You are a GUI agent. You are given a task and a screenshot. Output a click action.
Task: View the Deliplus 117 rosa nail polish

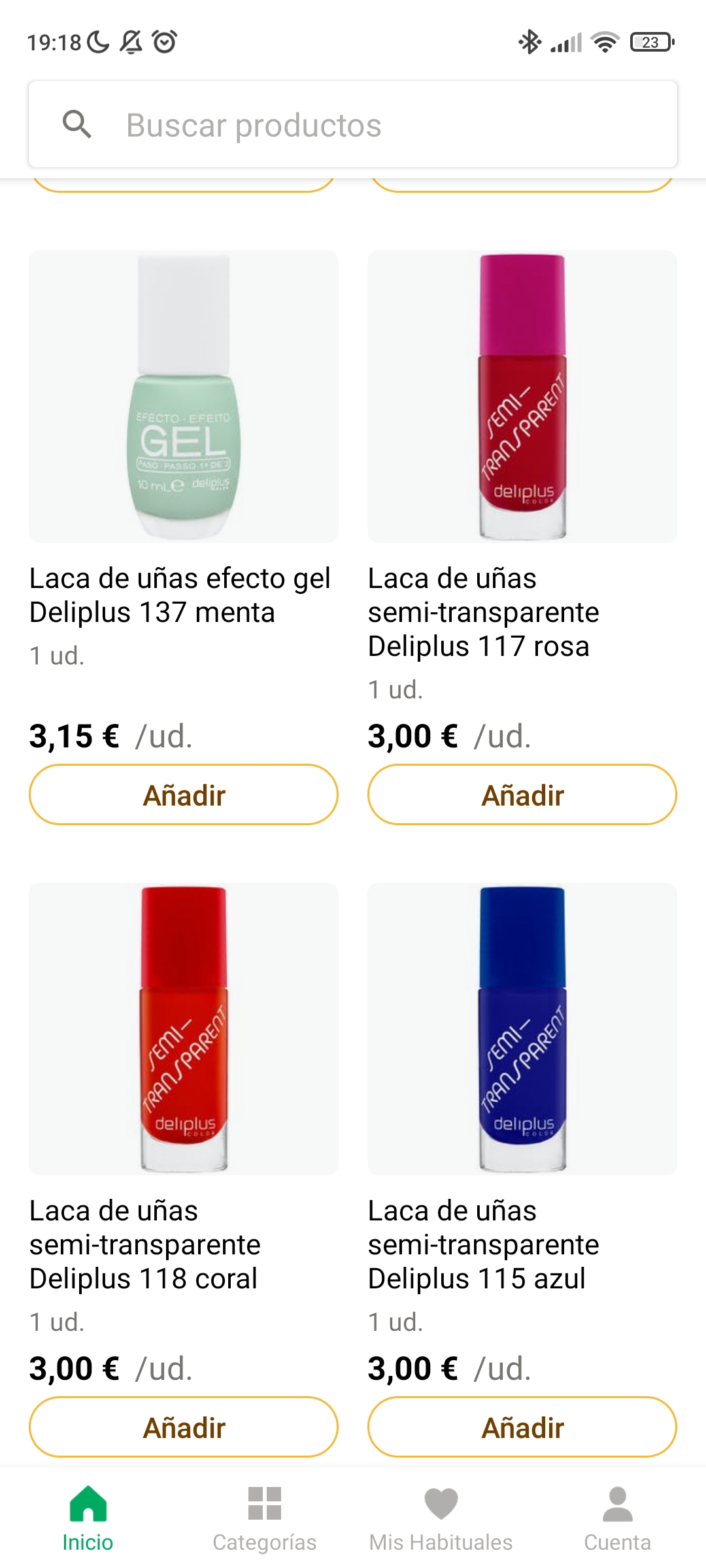pyautogui.click(x=522, y=397)
